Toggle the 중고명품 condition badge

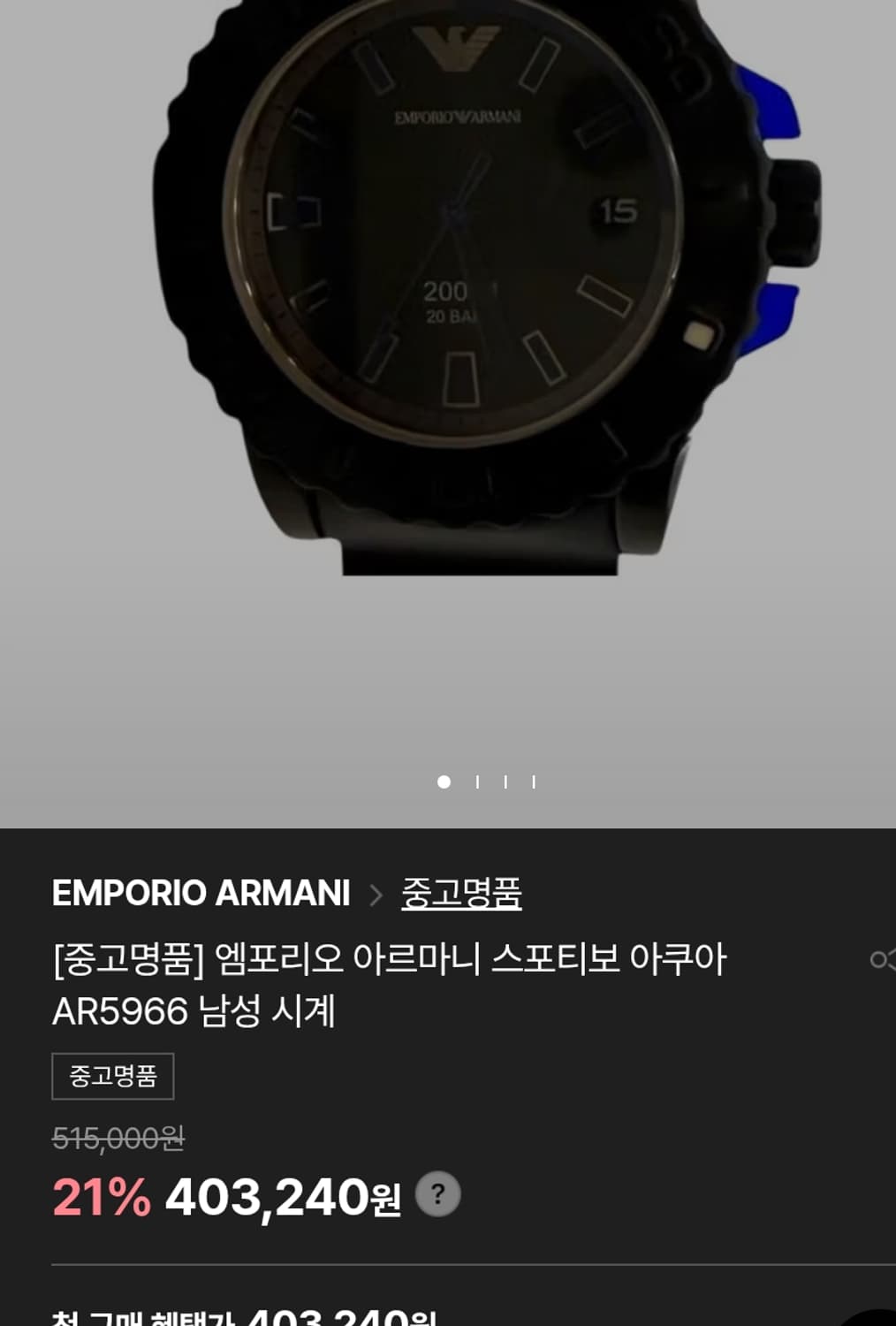[x=112, y=1075]
